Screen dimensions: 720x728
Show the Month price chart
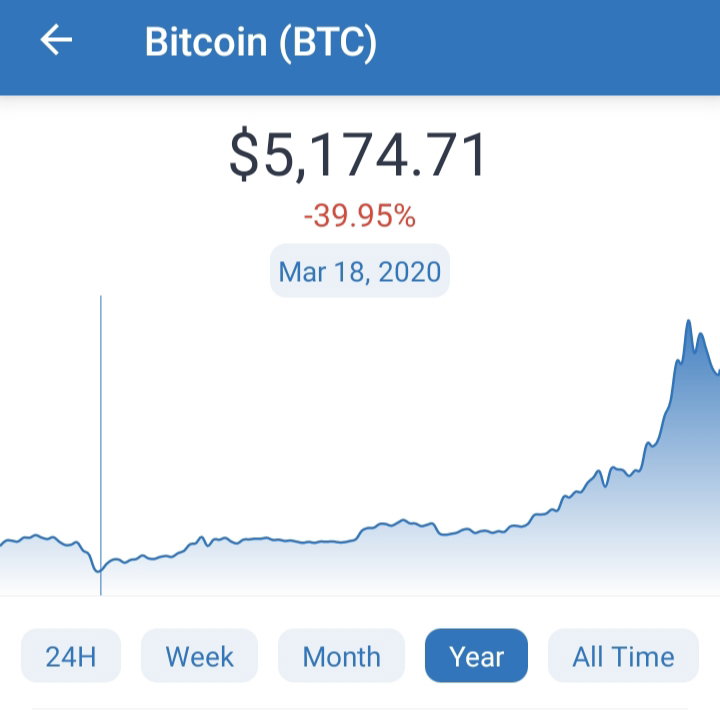click(x=341, y=655)
